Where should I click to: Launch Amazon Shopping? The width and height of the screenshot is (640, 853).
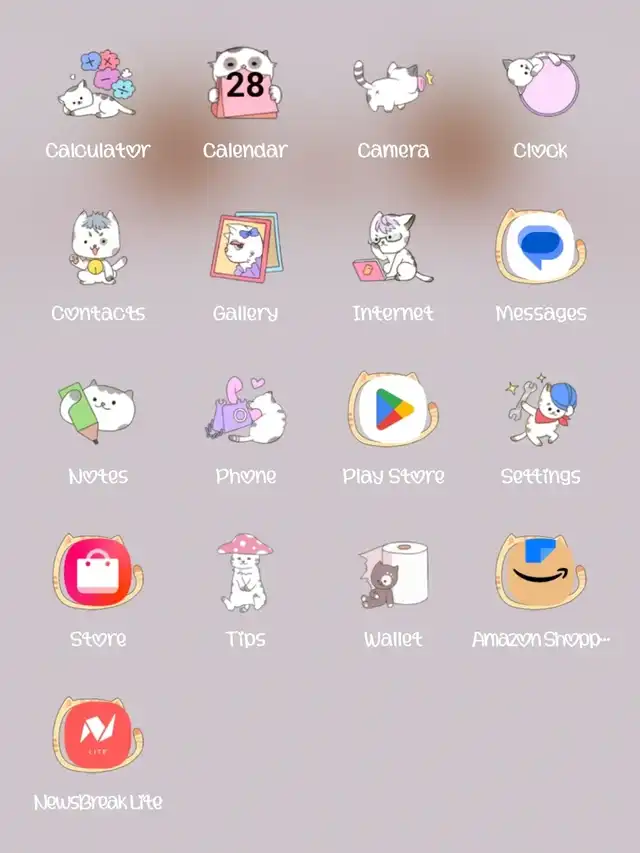tap(540, 573)
